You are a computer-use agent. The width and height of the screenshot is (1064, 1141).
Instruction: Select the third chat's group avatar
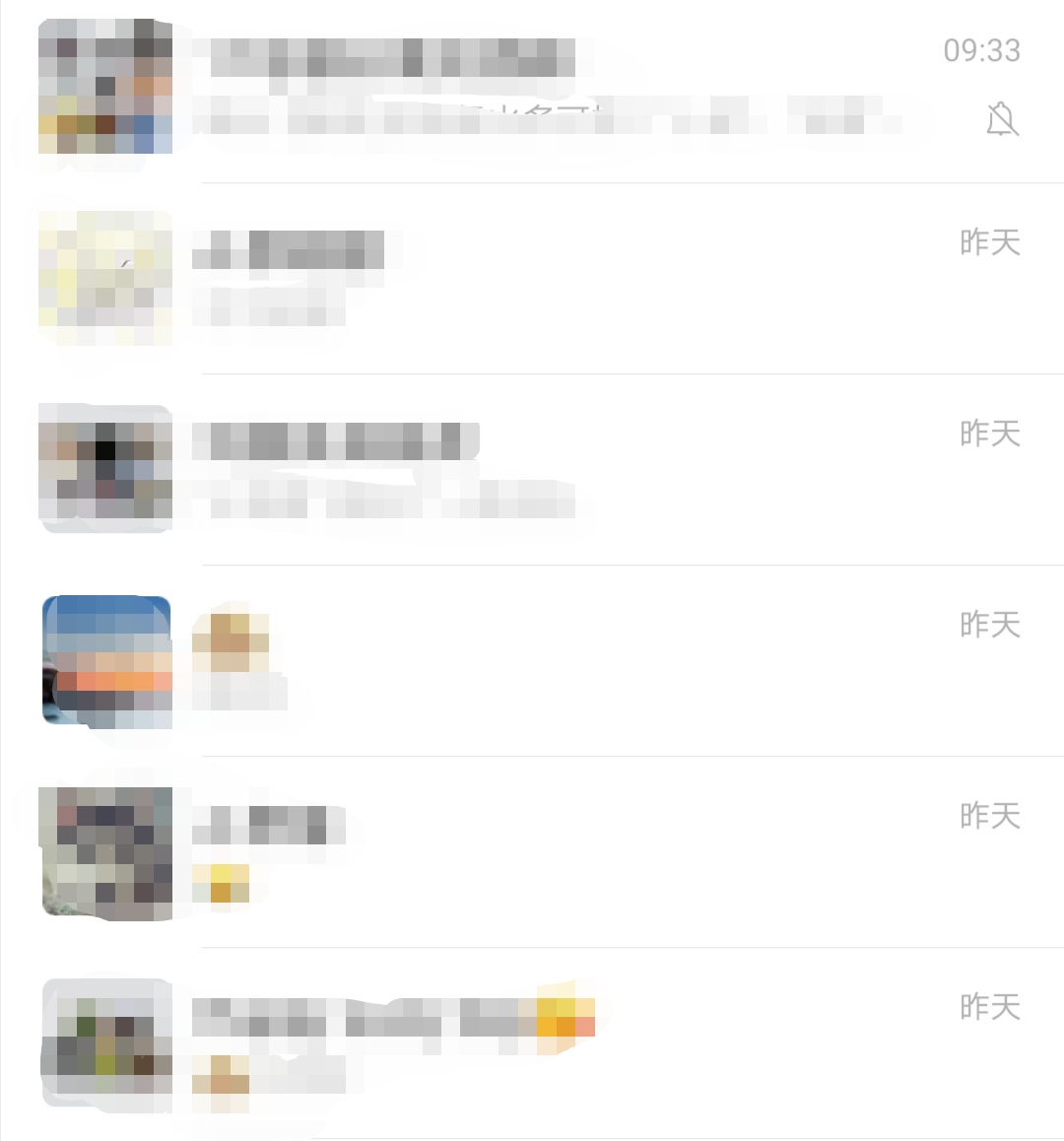click(x=105, y=468)
